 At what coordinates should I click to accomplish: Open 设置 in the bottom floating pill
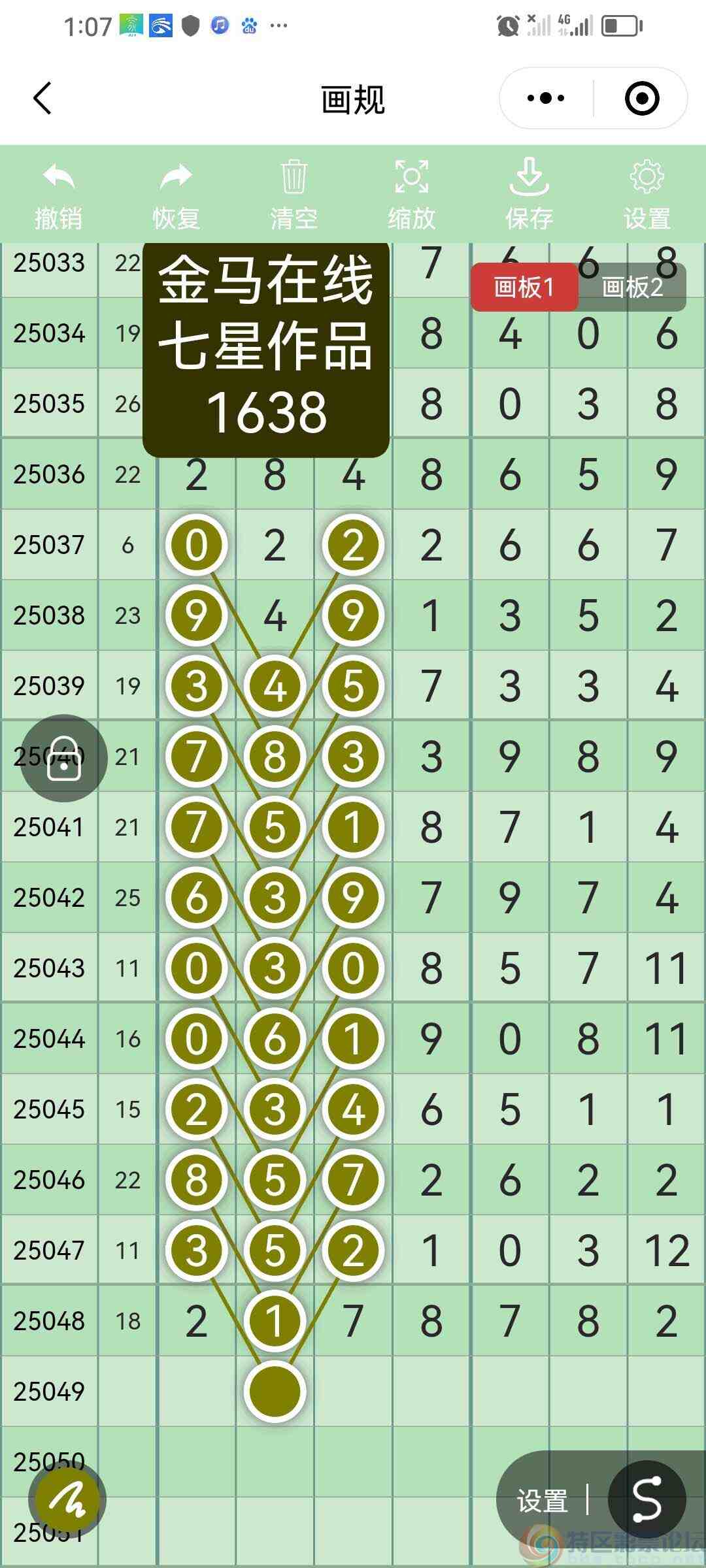[542, 1500]
